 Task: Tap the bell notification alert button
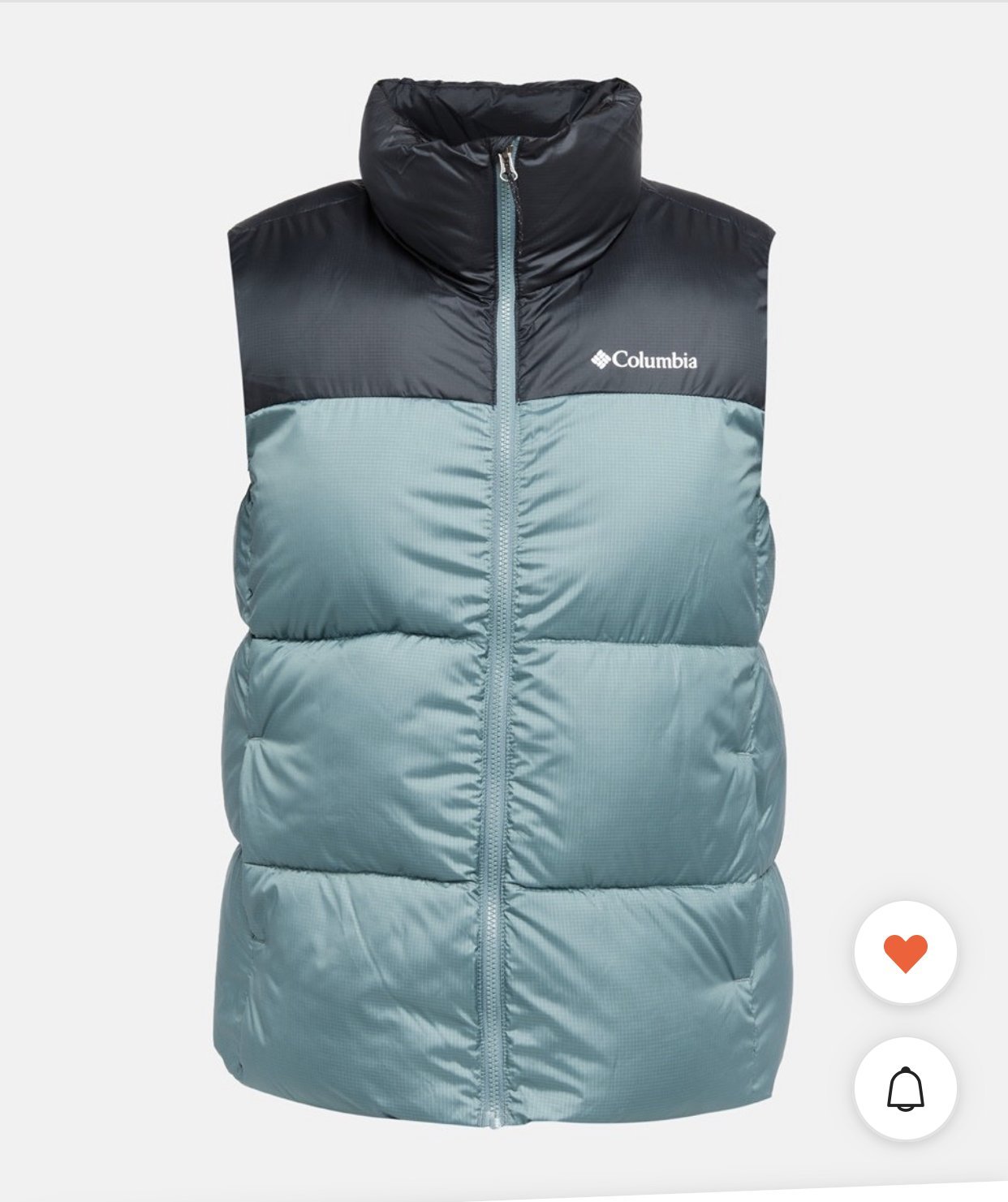click(905, 1088)
